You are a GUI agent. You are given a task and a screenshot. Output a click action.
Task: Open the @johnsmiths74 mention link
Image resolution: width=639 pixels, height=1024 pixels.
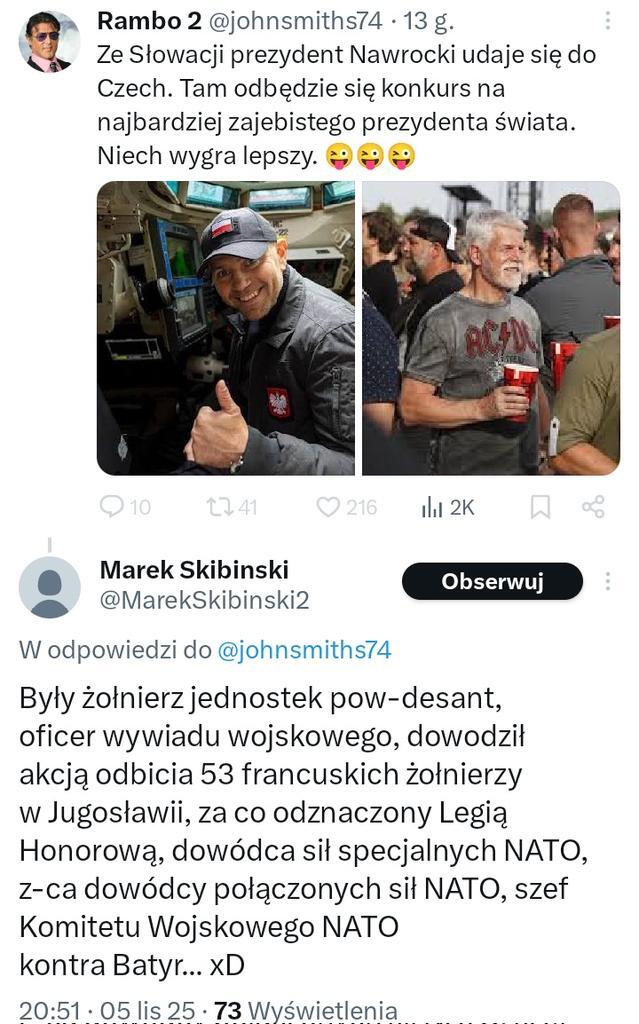pos(303,650)
